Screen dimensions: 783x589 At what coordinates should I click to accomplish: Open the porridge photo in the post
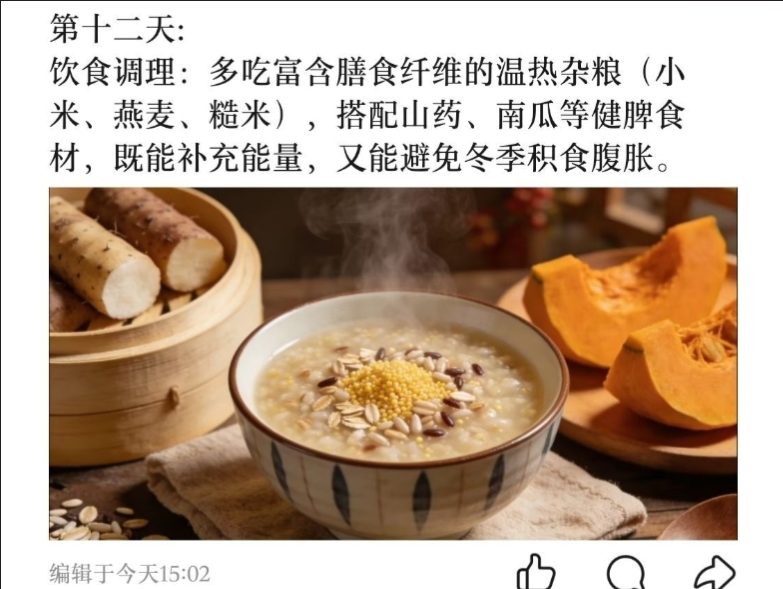(x=393, y=364)
